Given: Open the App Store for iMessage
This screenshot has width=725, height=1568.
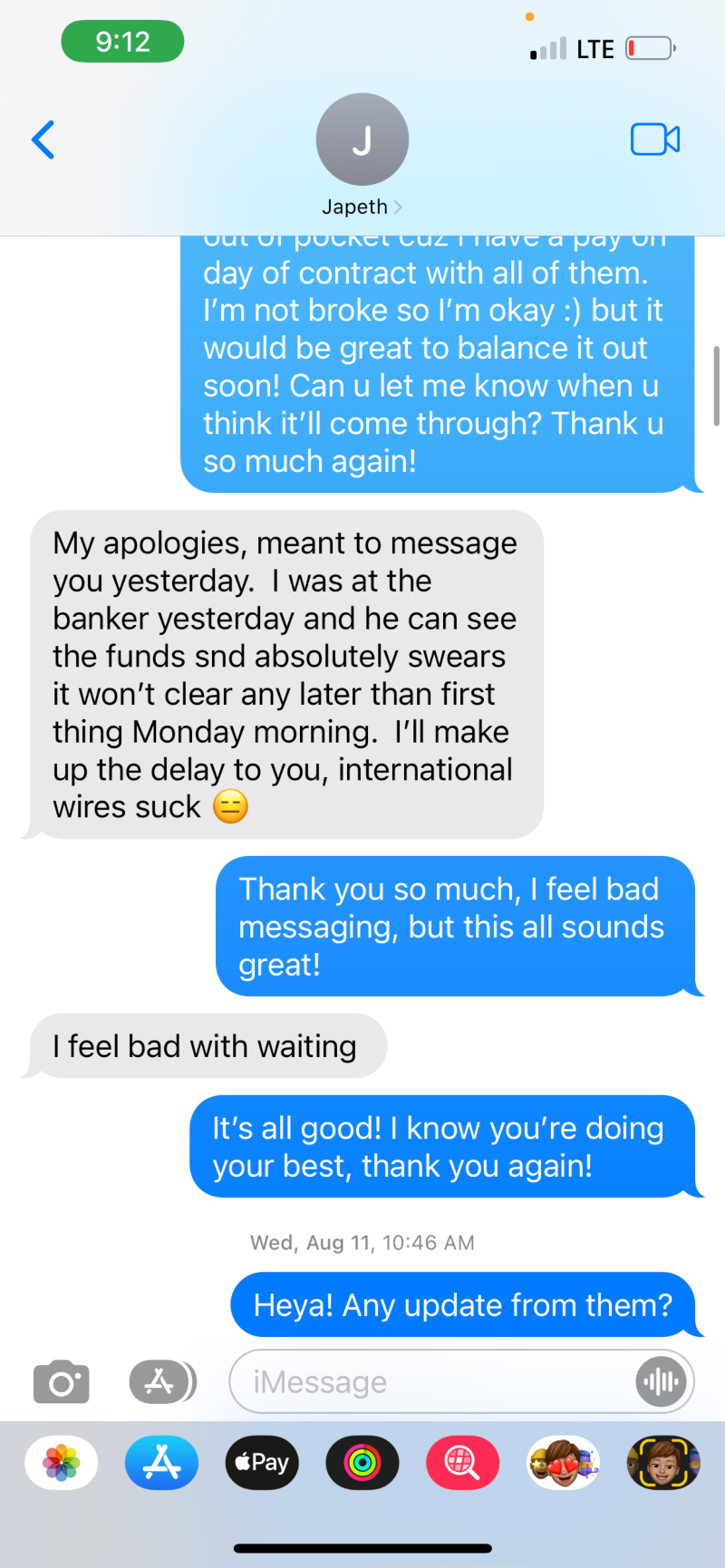Looking at the screenshot, I should [x=162, y=1463].
